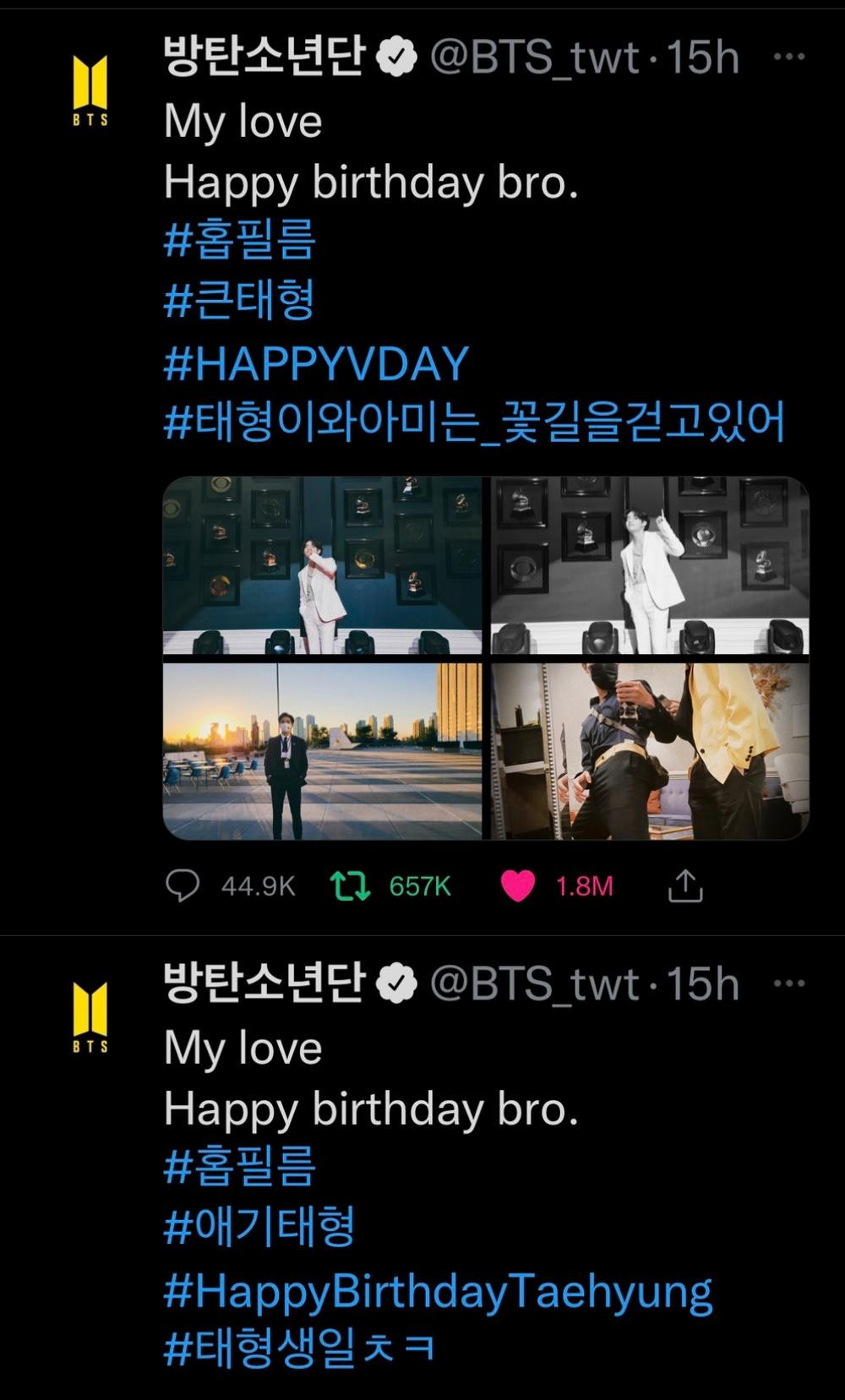
Task: Open overflow menu on the #애기태형 tweet
Action: point(789,984)
